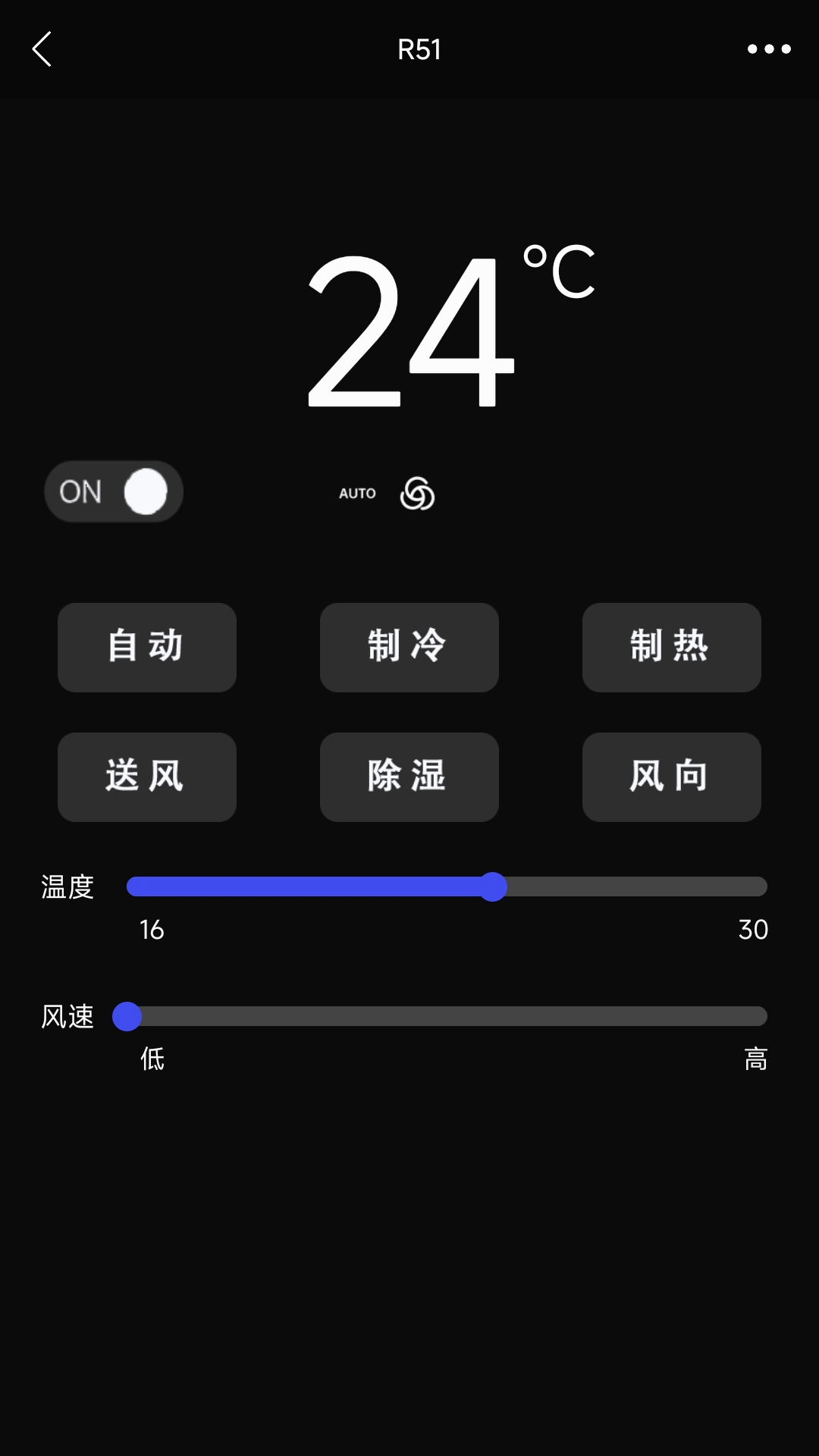819x1456 pixels.
Task: Turn off the air conditioner power switch
Action: pos(113,491)
